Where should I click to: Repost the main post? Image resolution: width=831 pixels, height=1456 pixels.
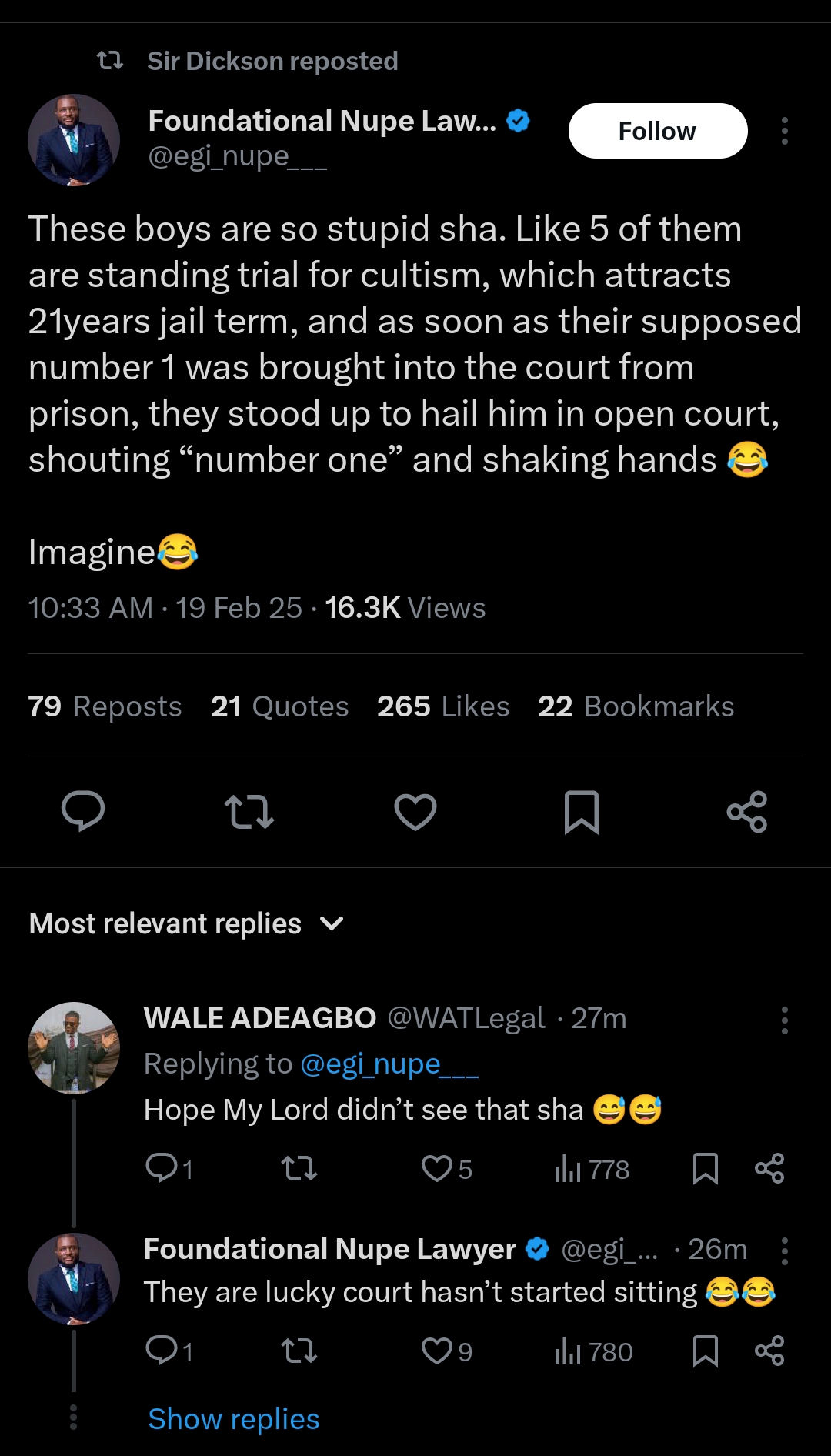point(249,811)
